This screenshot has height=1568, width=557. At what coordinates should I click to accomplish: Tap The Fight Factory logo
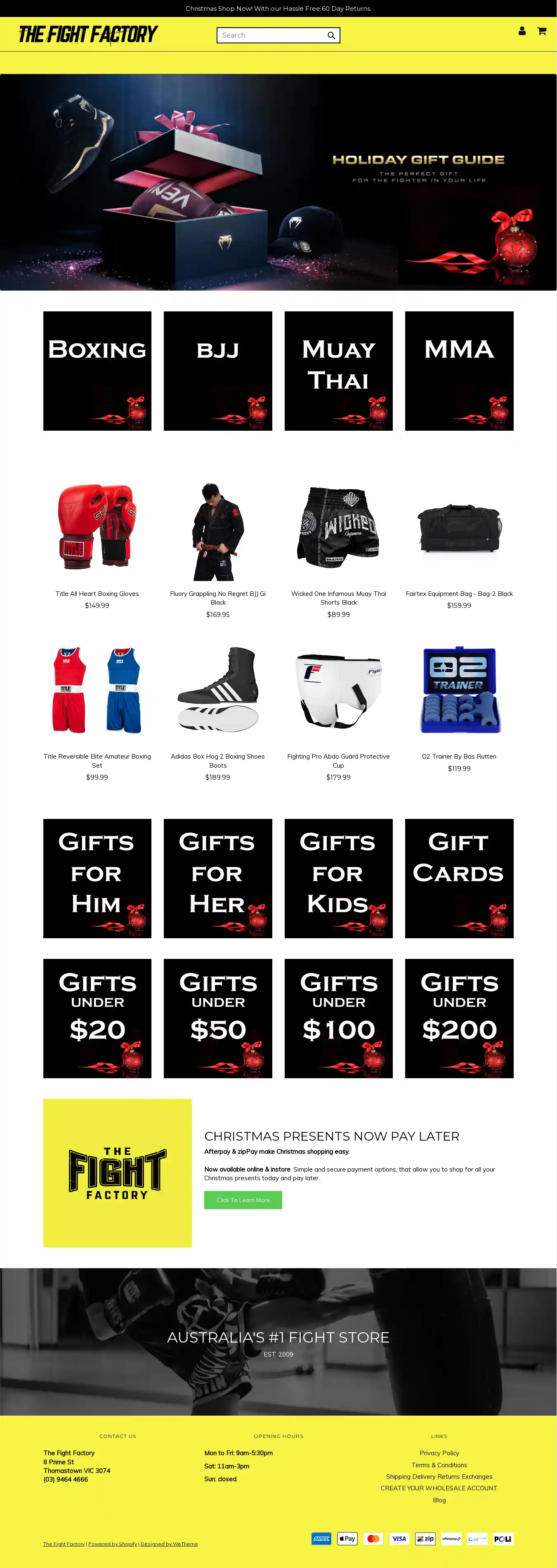88,35
